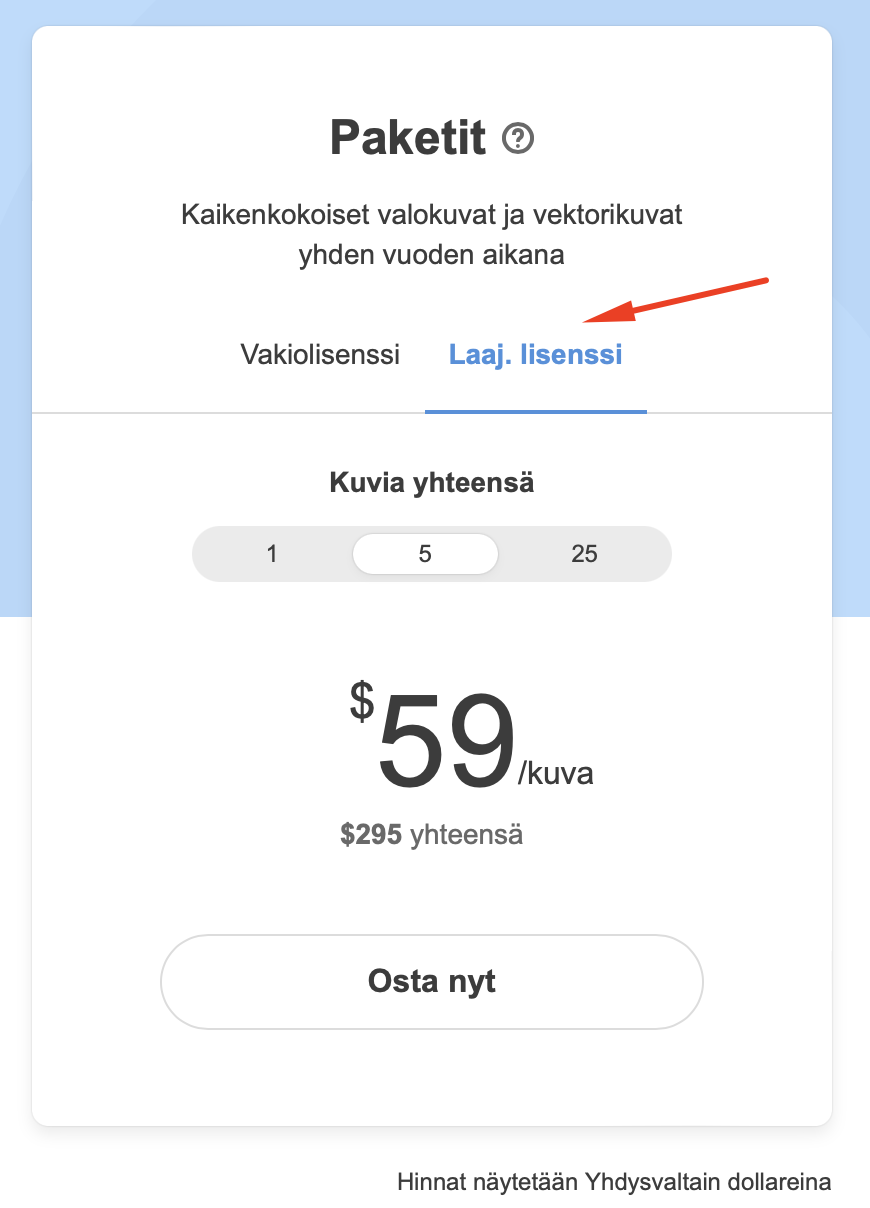Click the $295 yhteensä total price text
870x1208 pixels.
coord(431,833)
